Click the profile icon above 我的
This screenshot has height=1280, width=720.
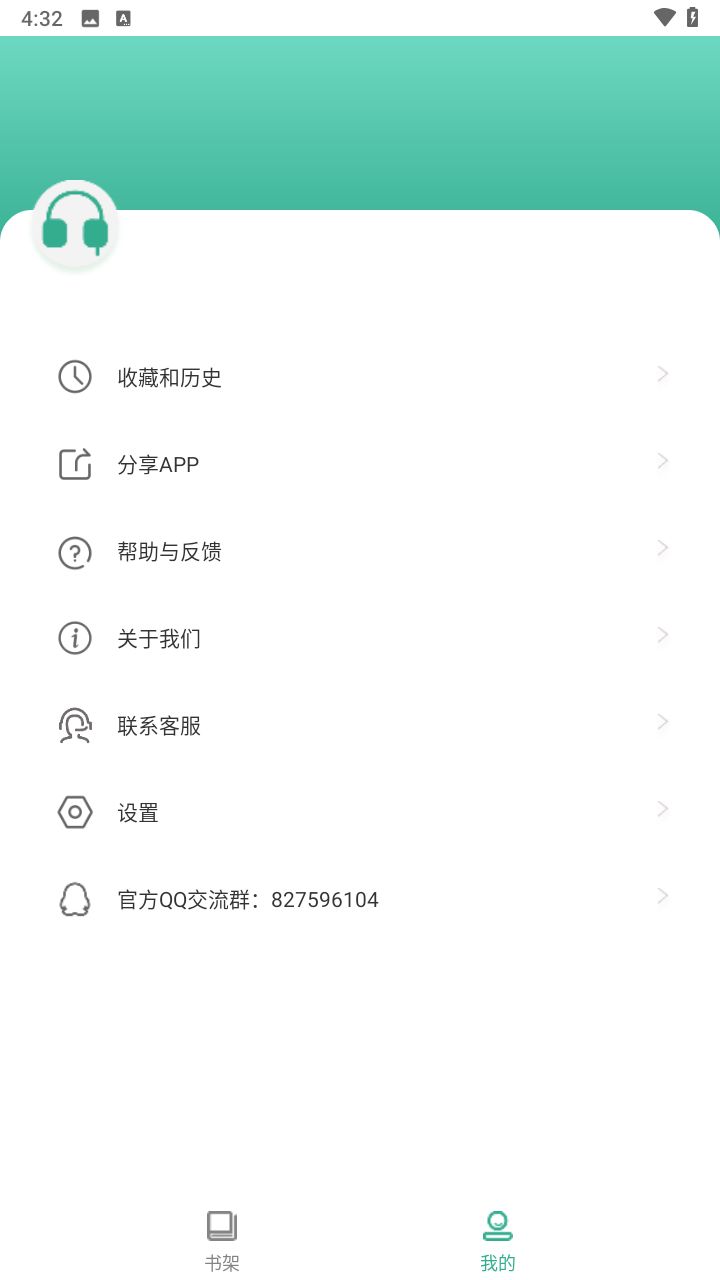pyautogui.click(x=497, y=1222)
